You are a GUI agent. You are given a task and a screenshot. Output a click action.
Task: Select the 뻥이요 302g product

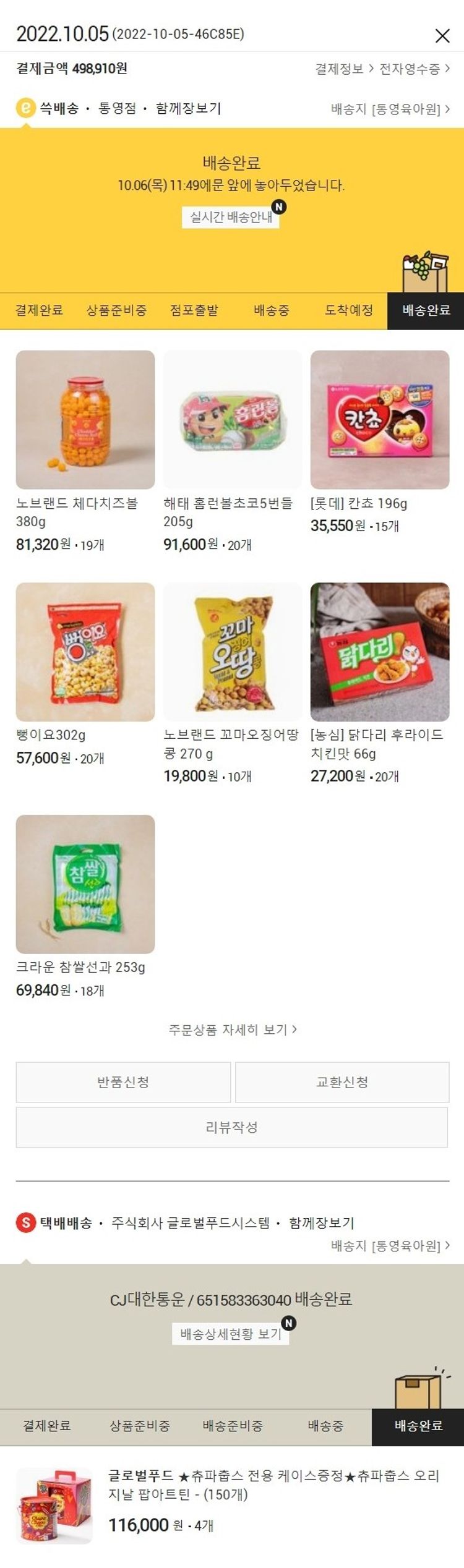pyautogui.click(x=85, y=652)
